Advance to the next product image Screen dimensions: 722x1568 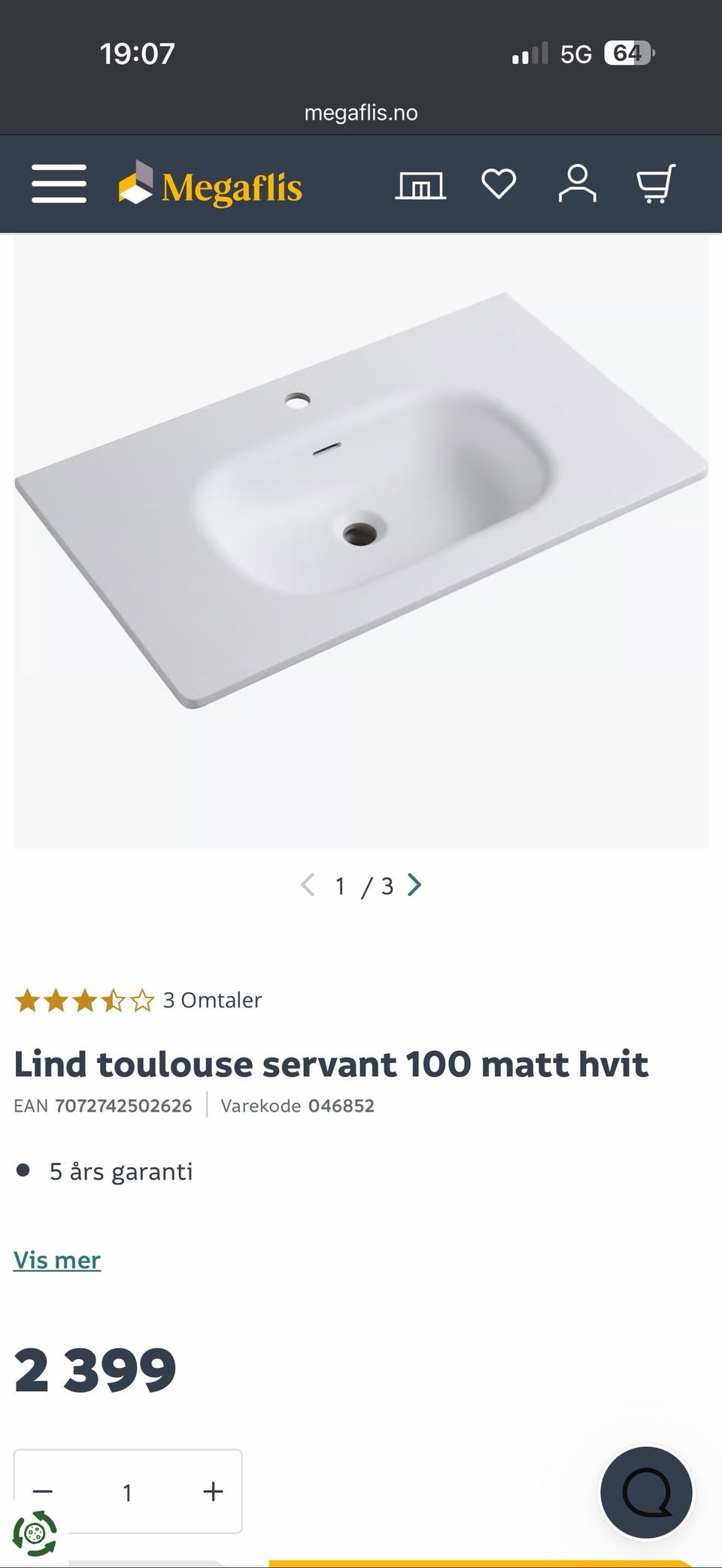coord(414,885)
